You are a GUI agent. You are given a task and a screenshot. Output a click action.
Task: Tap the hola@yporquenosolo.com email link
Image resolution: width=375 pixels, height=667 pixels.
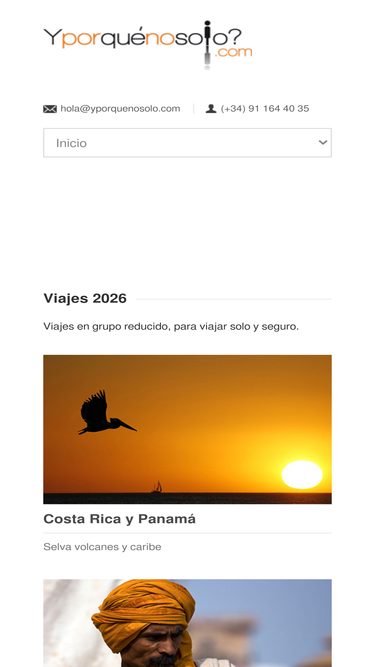click(x=120, y=108)
